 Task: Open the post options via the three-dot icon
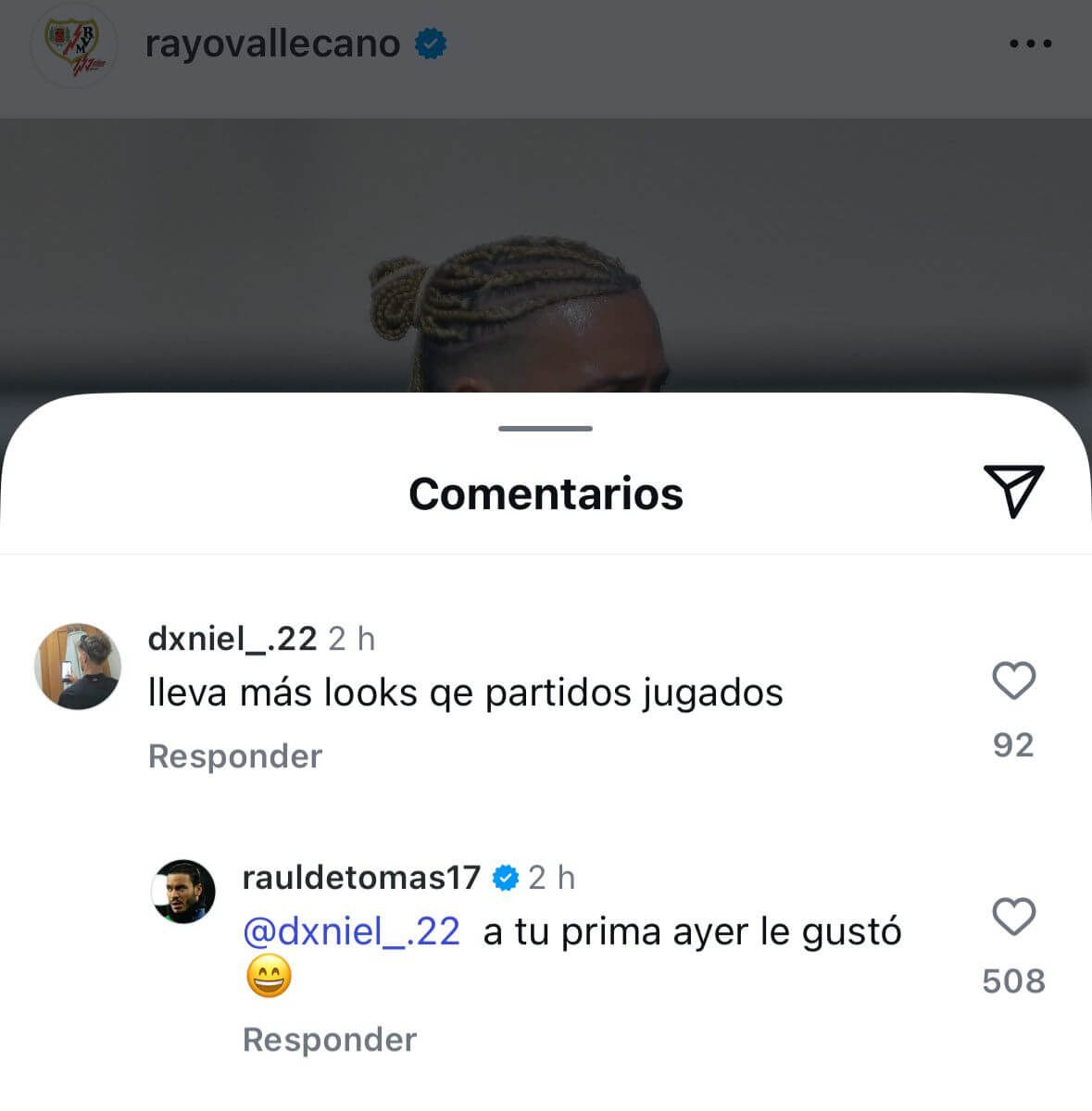click(x=1031, y=42)
